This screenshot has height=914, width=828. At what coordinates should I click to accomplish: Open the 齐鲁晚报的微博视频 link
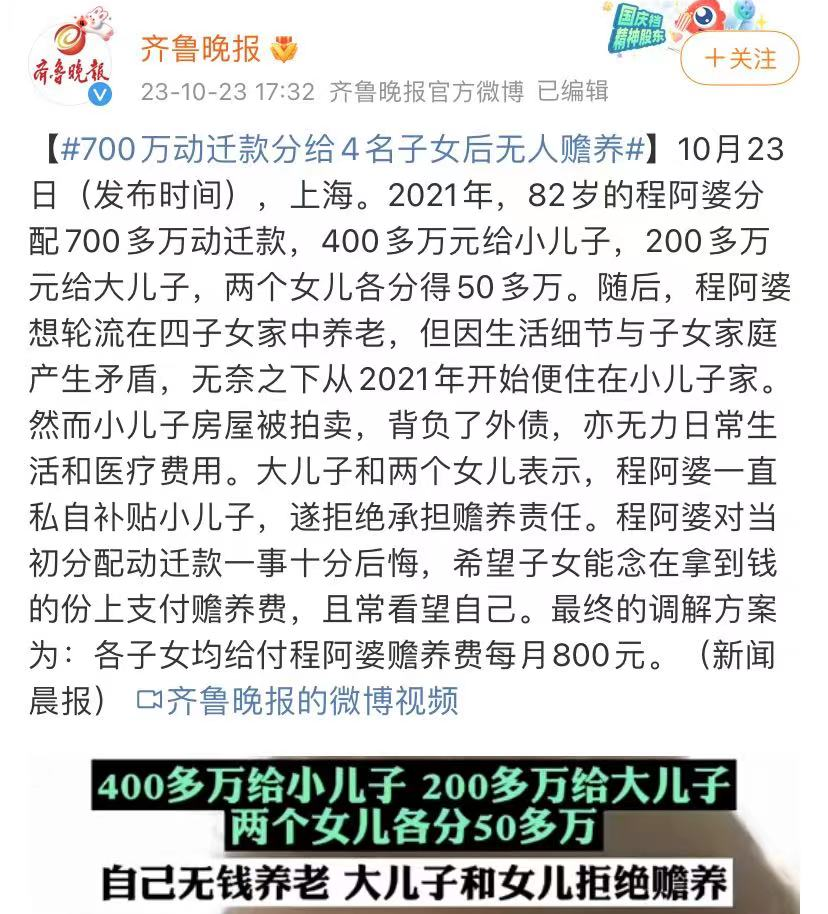pos(297,700)
